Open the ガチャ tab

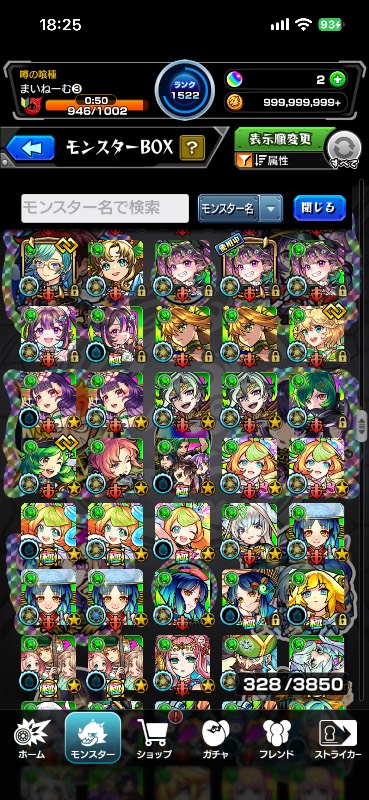click(215, 739)
